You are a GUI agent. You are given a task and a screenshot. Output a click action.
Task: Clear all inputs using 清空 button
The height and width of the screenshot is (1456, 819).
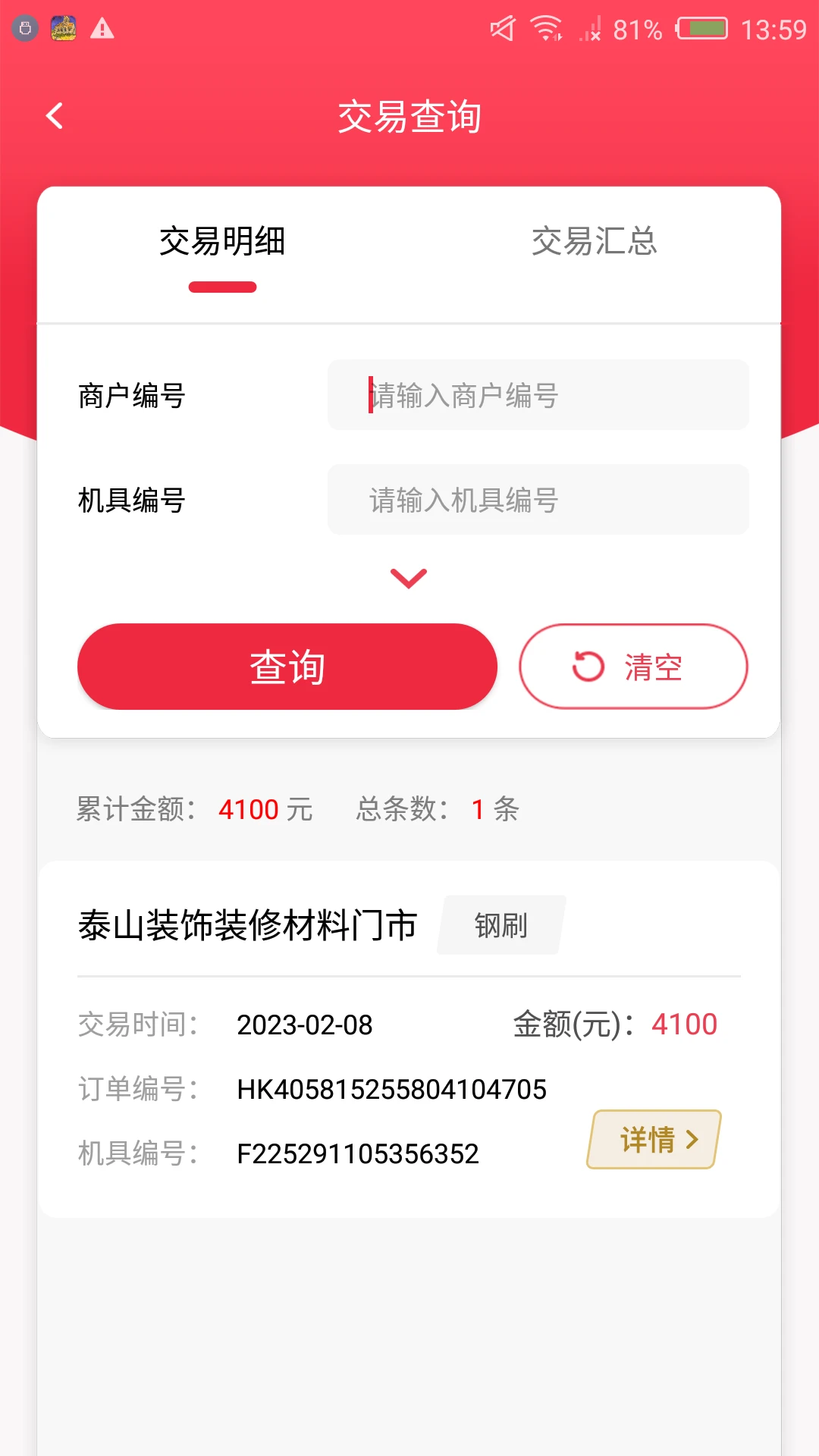click(634, 666)
